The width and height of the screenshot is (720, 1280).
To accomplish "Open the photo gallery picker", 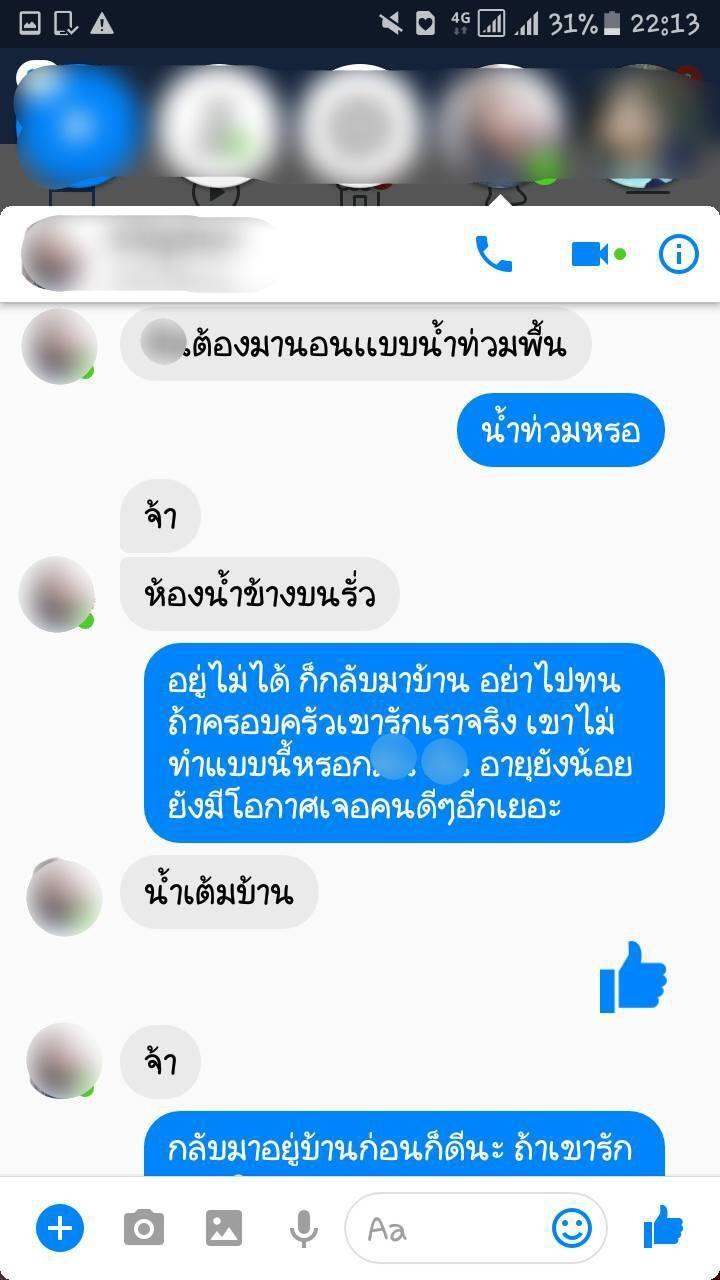I will pyautogui.click(x=224, y=1228).
